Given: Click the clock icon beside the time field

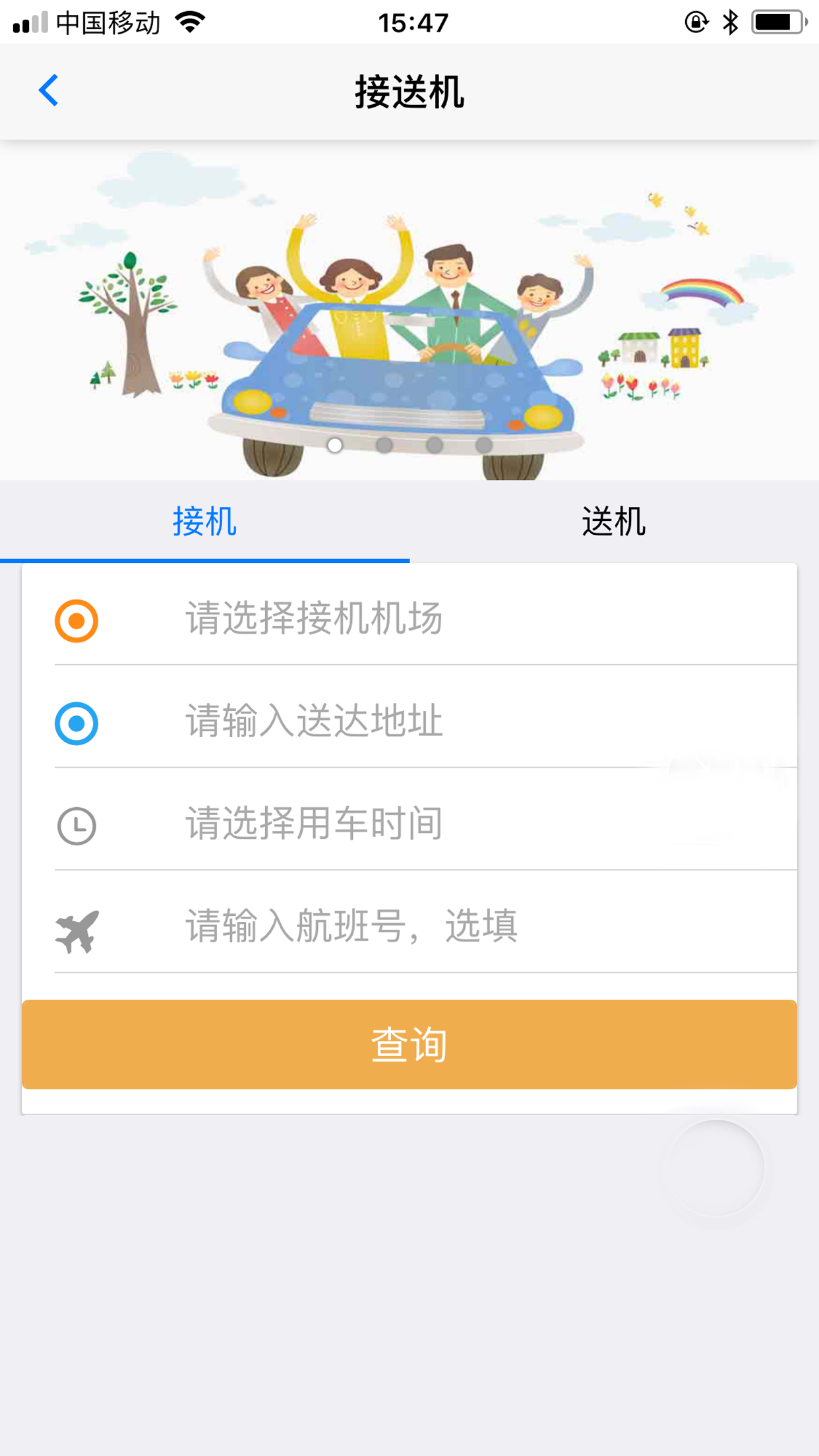Looking at the screenshot, I should point(76,824).
